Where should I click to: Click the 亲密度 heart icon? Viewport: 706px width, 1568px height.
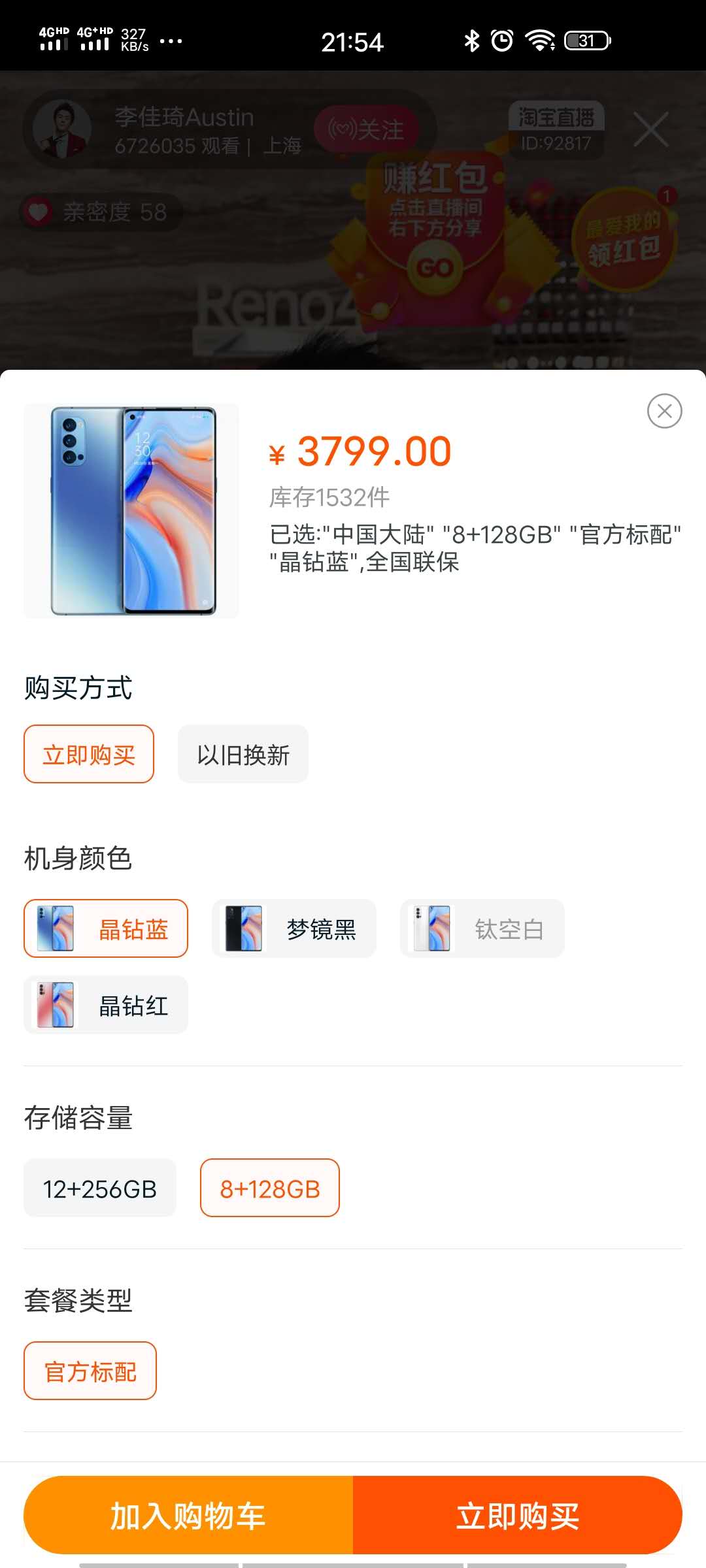(x=37, y=211)
